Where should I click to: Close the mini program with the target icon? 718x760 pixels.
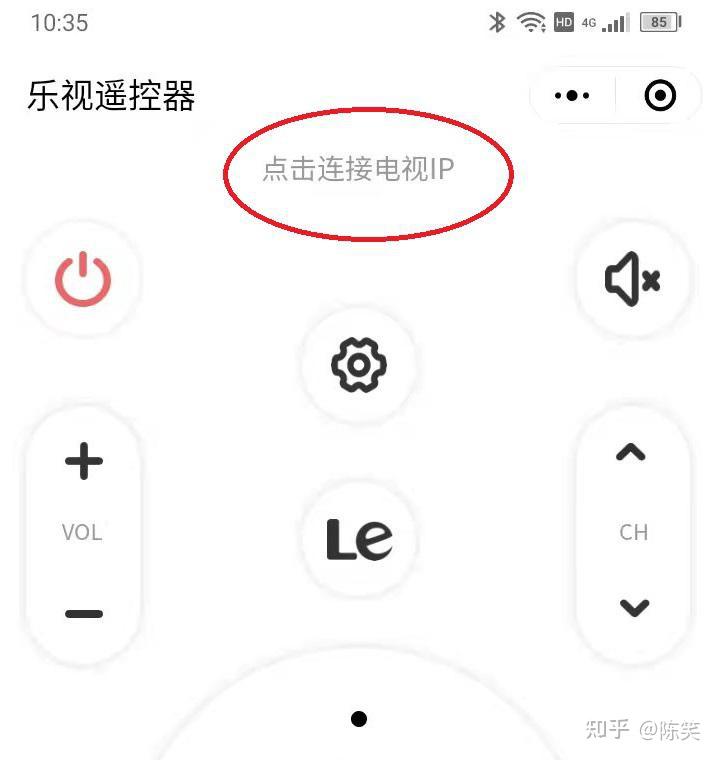click(660, 96)
